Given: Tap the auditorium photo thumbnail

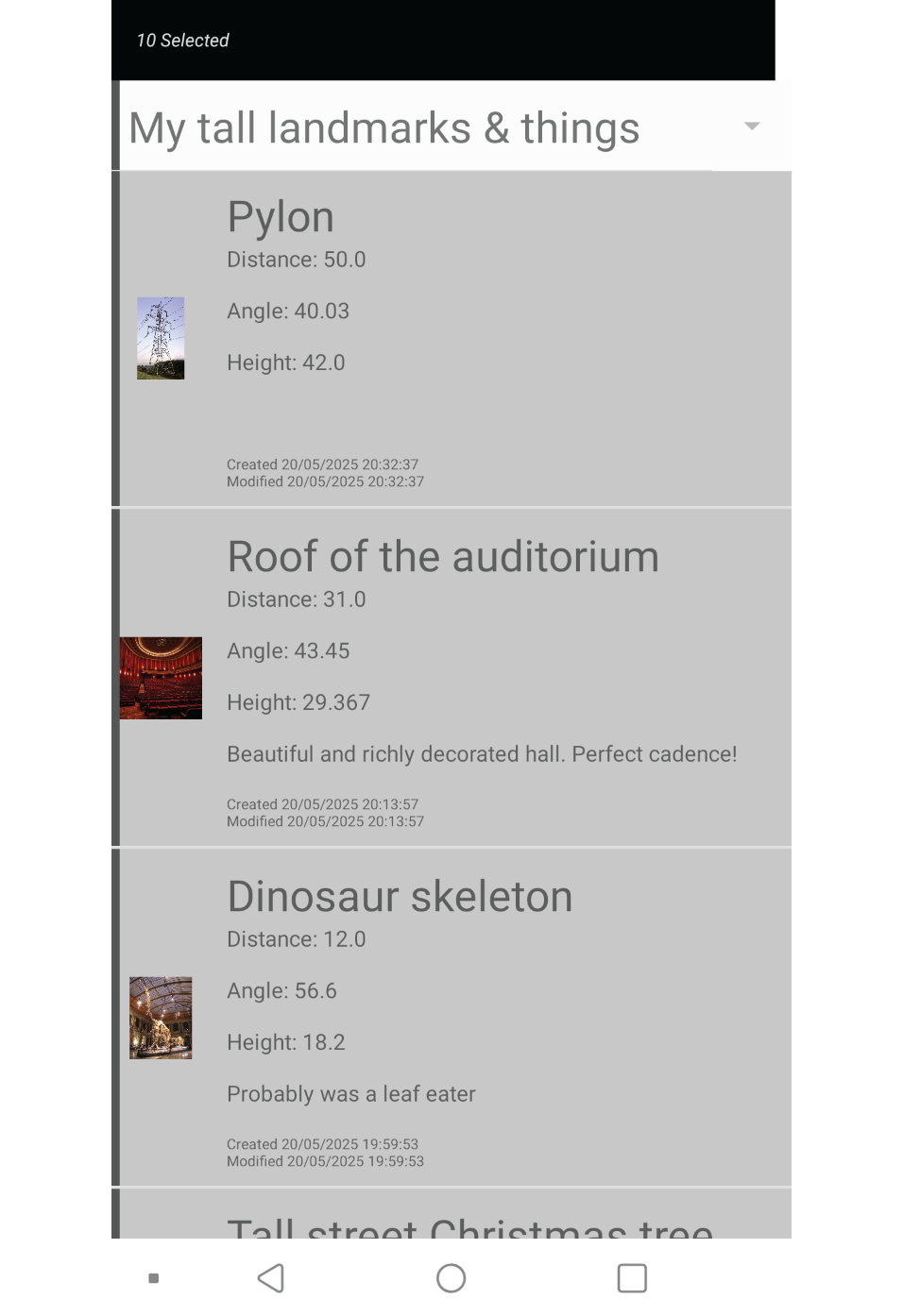Looking at the screenshot, I should tap(161, 677).
